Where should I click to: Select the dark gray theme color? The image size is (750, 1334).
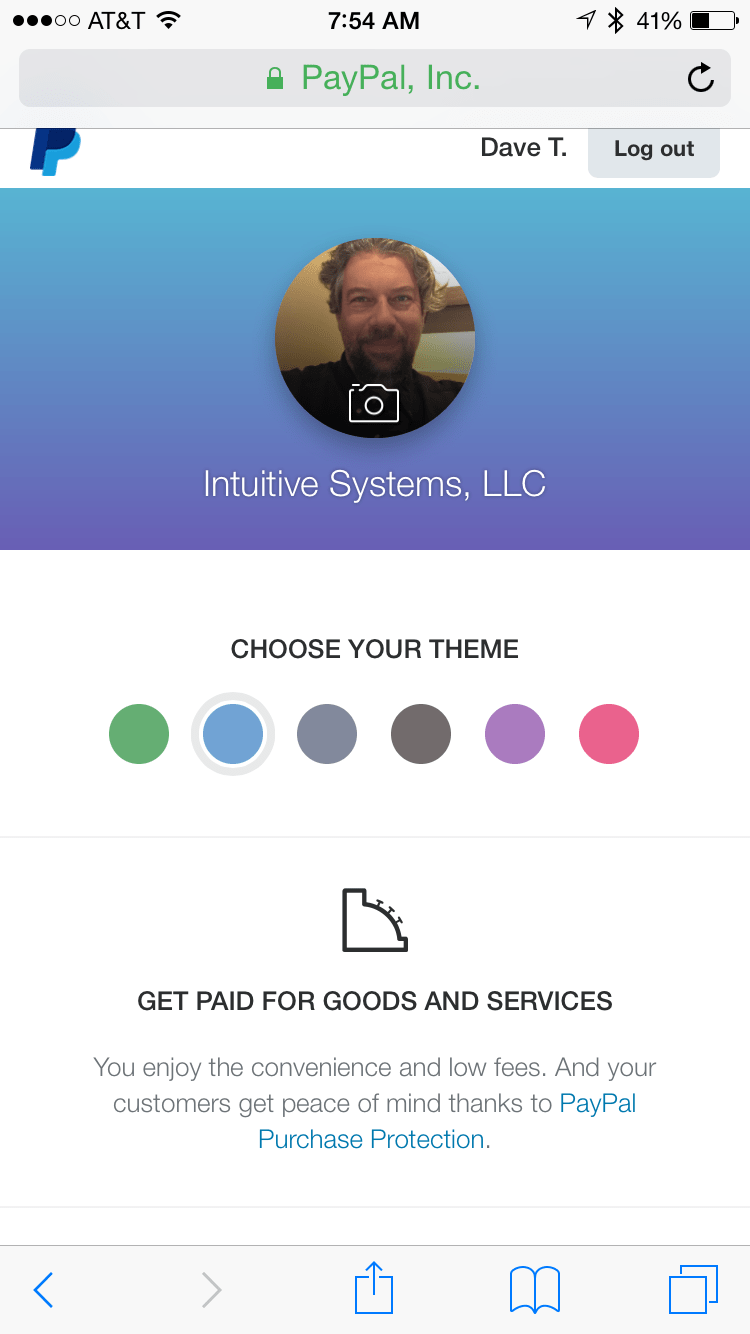[421, 734]
